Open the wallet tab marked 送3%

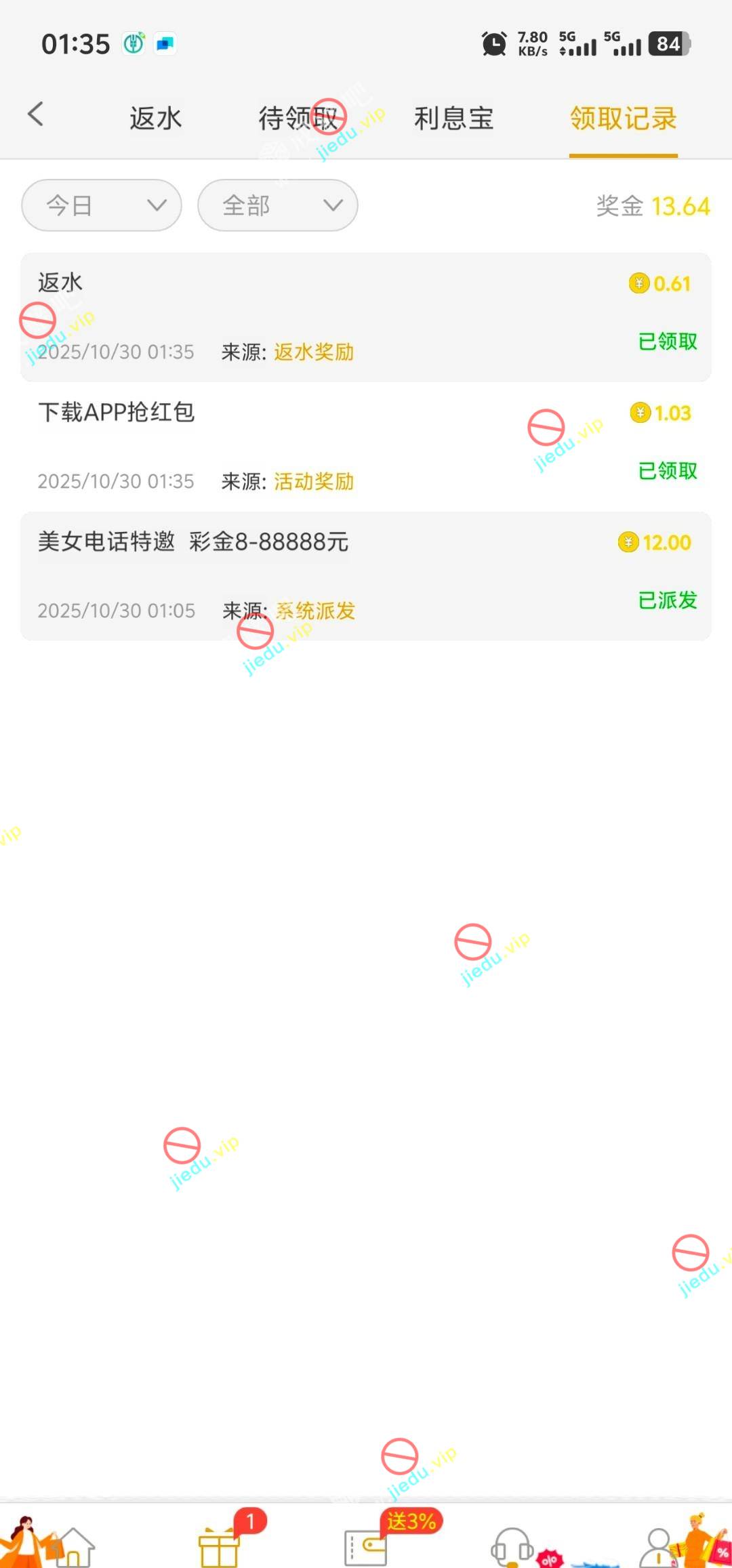coord(366,1546)
